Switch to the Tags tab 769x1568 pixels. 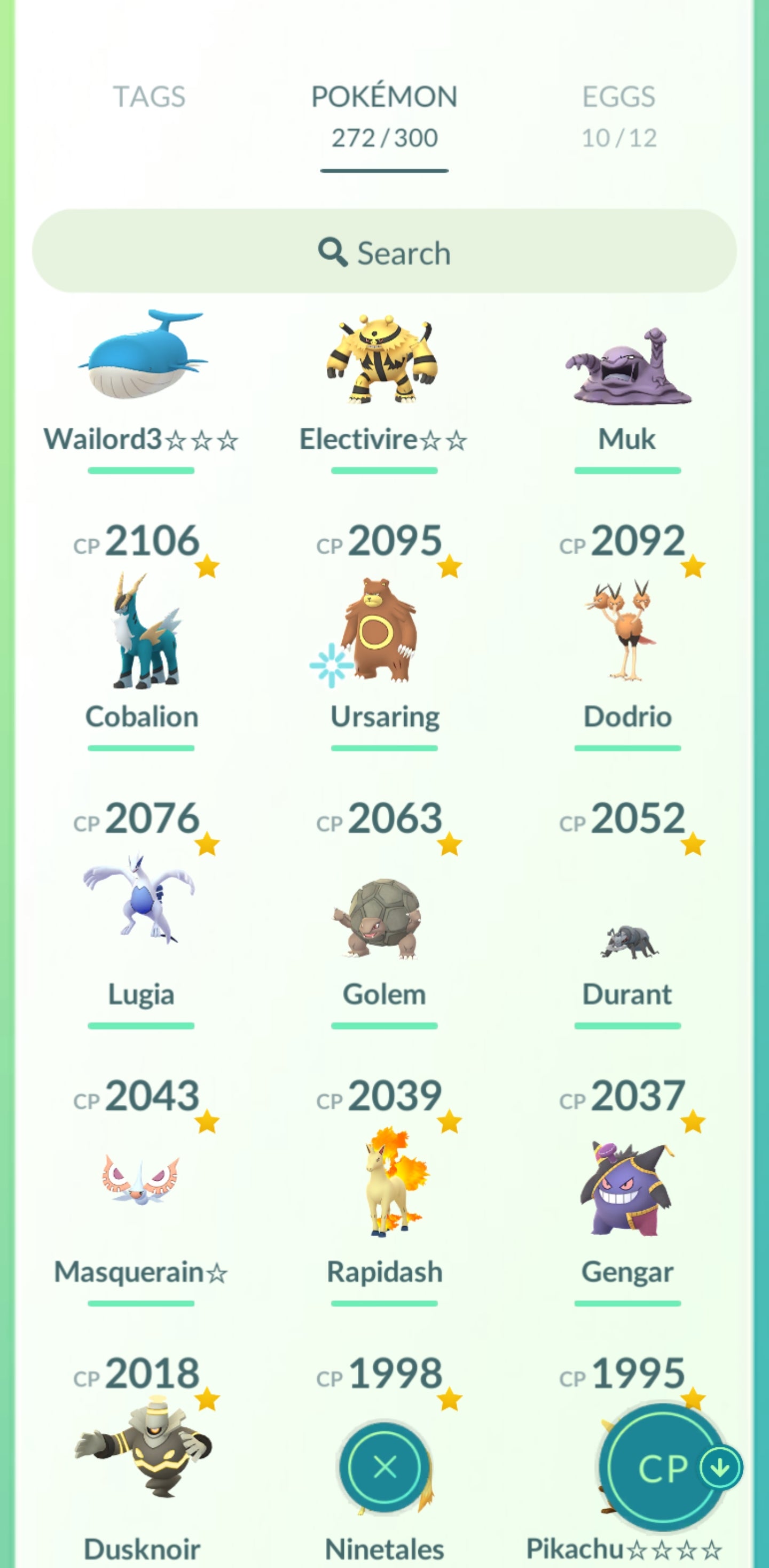point(149,97)
